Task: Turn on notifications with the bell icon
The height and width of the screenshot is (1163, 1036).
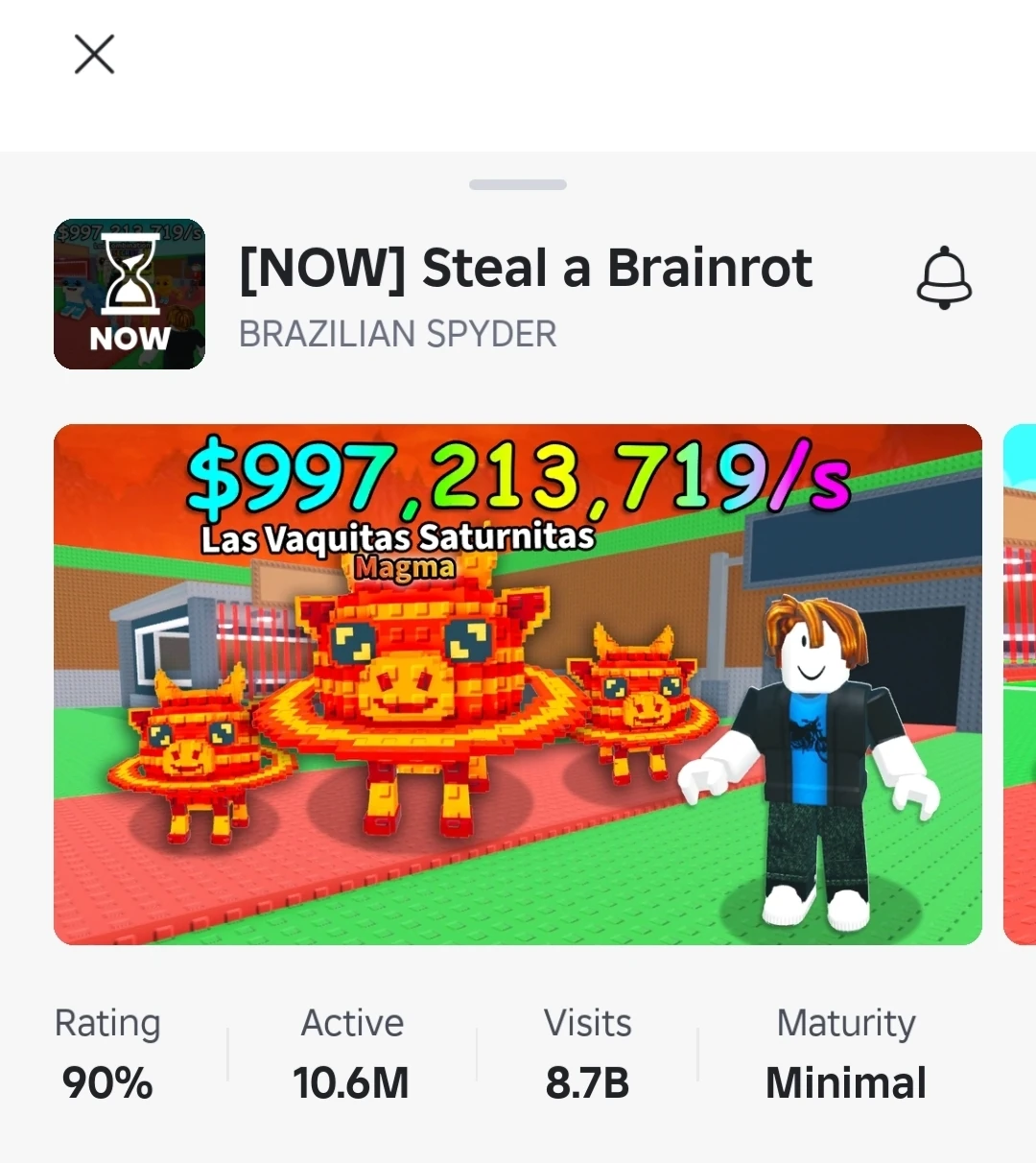Action: click(944, 278)
